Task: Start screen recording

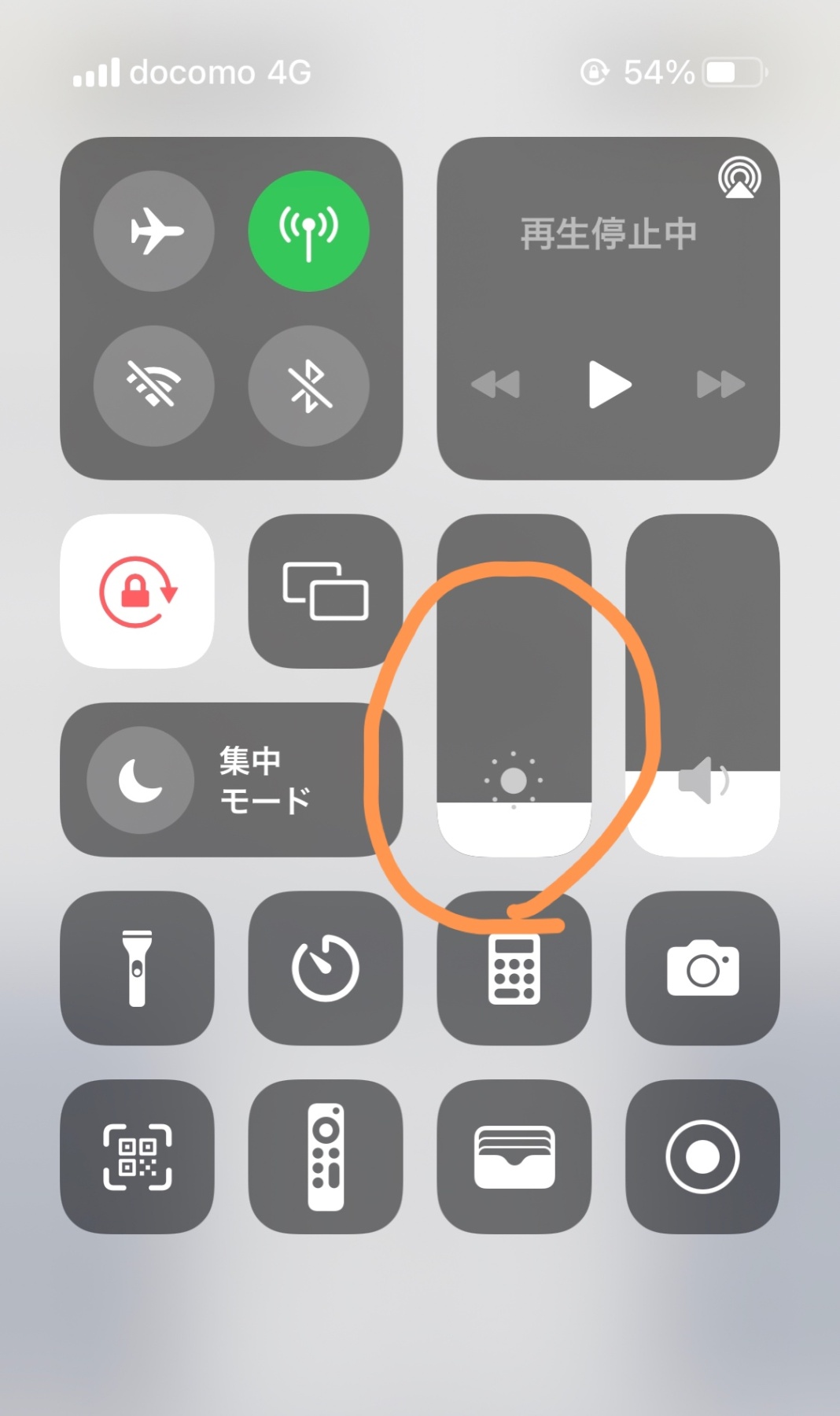Action: coord(702,1156)
